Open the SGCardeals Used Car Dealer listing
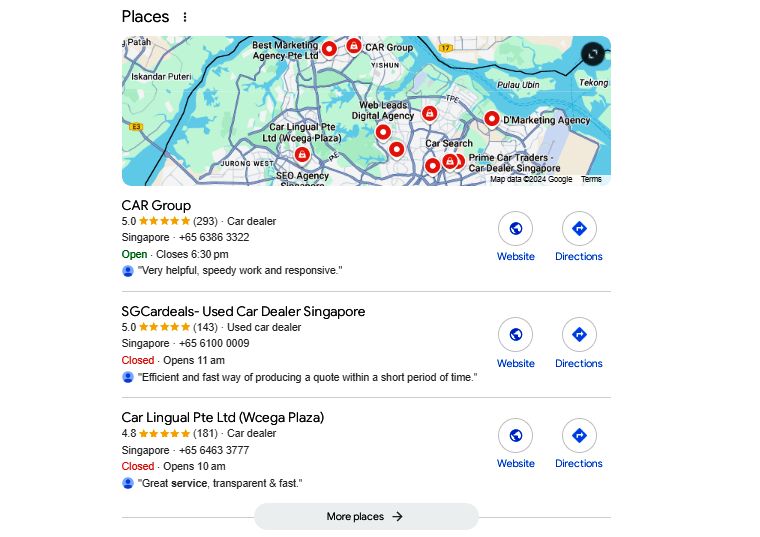The height and width of the screenshot is (537, 760). [x=243, y=312]
